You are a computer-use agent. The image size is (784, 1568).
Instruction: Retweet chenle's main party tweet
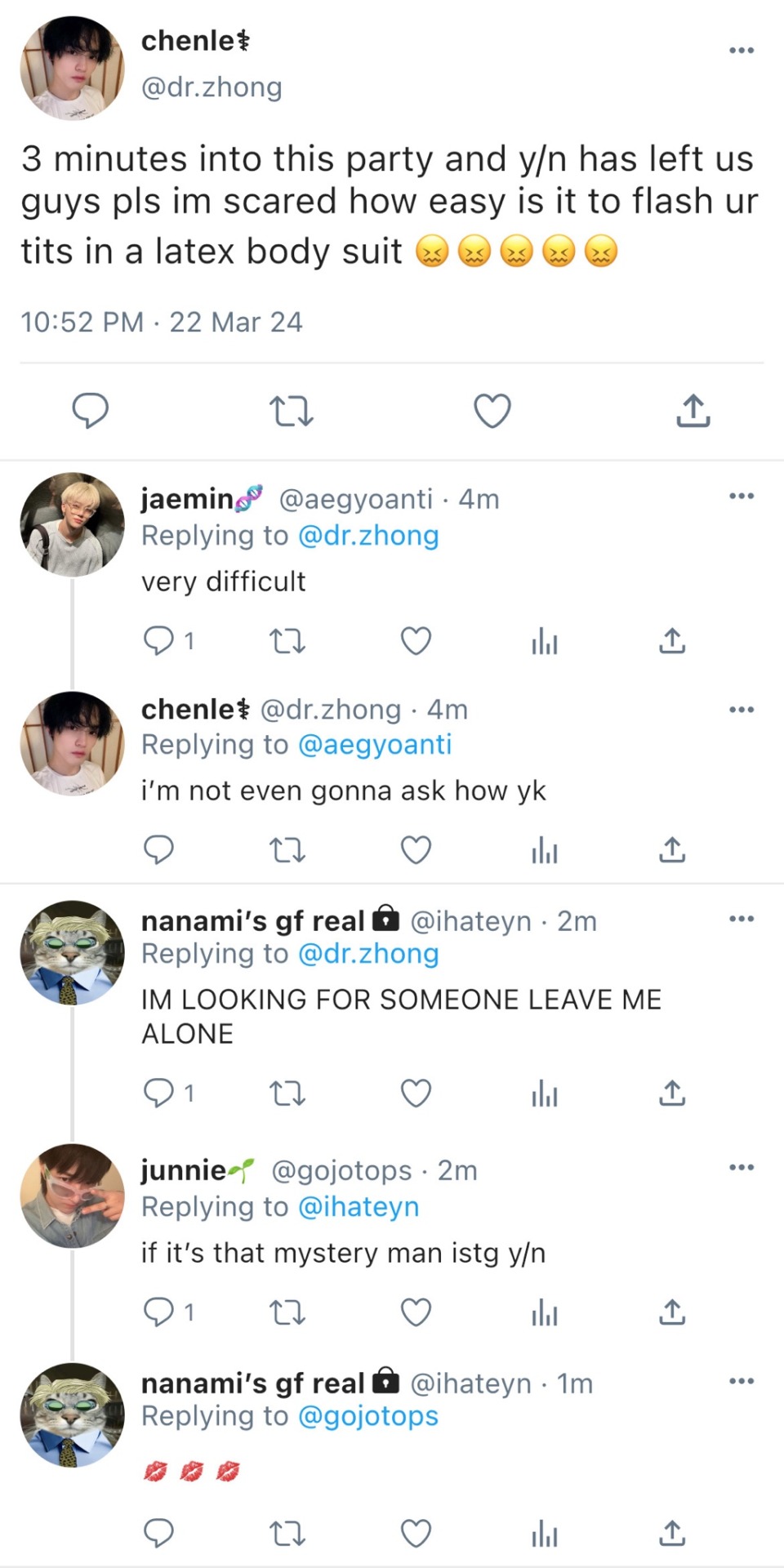click(291, 411)
